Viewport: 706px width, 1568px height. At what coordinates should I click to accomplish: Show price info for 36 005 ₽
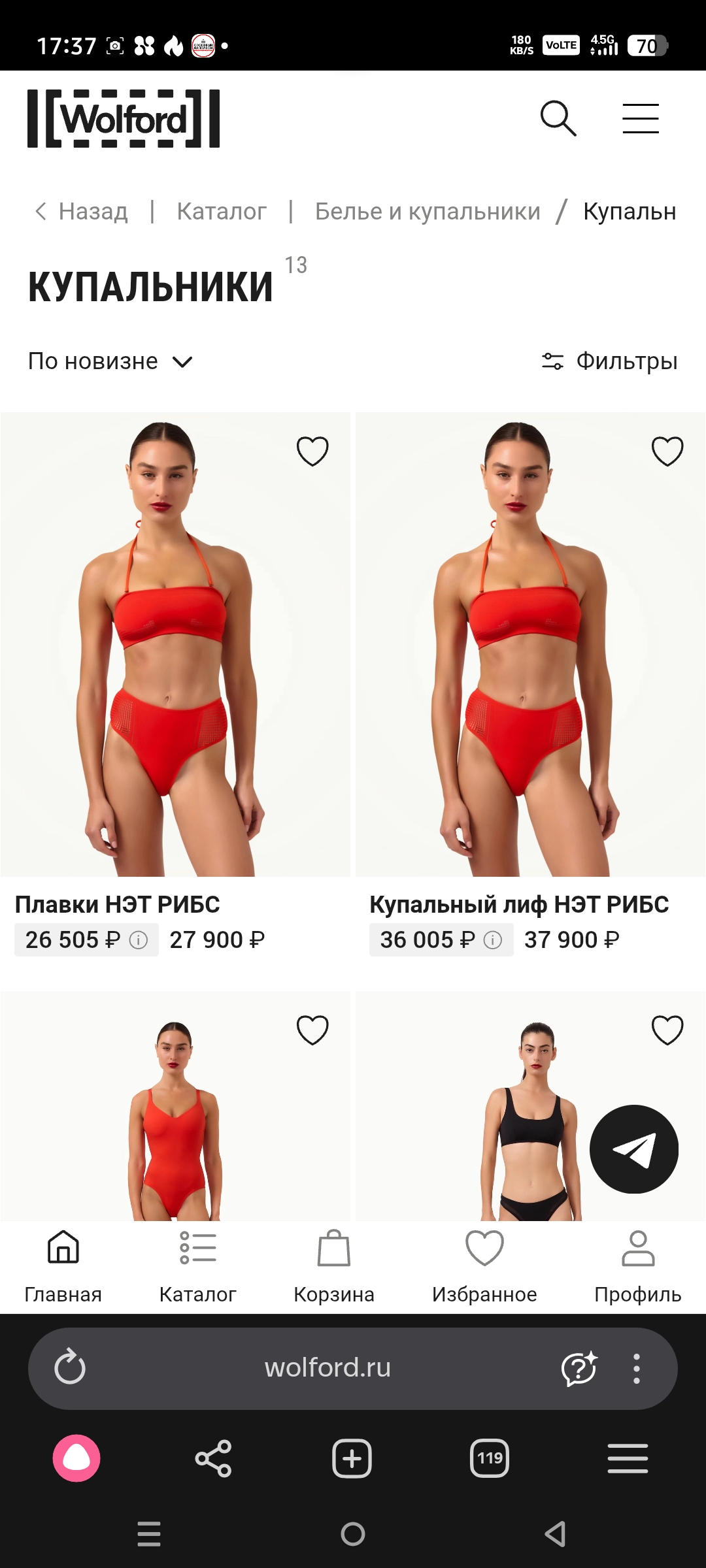pos(493,940)
